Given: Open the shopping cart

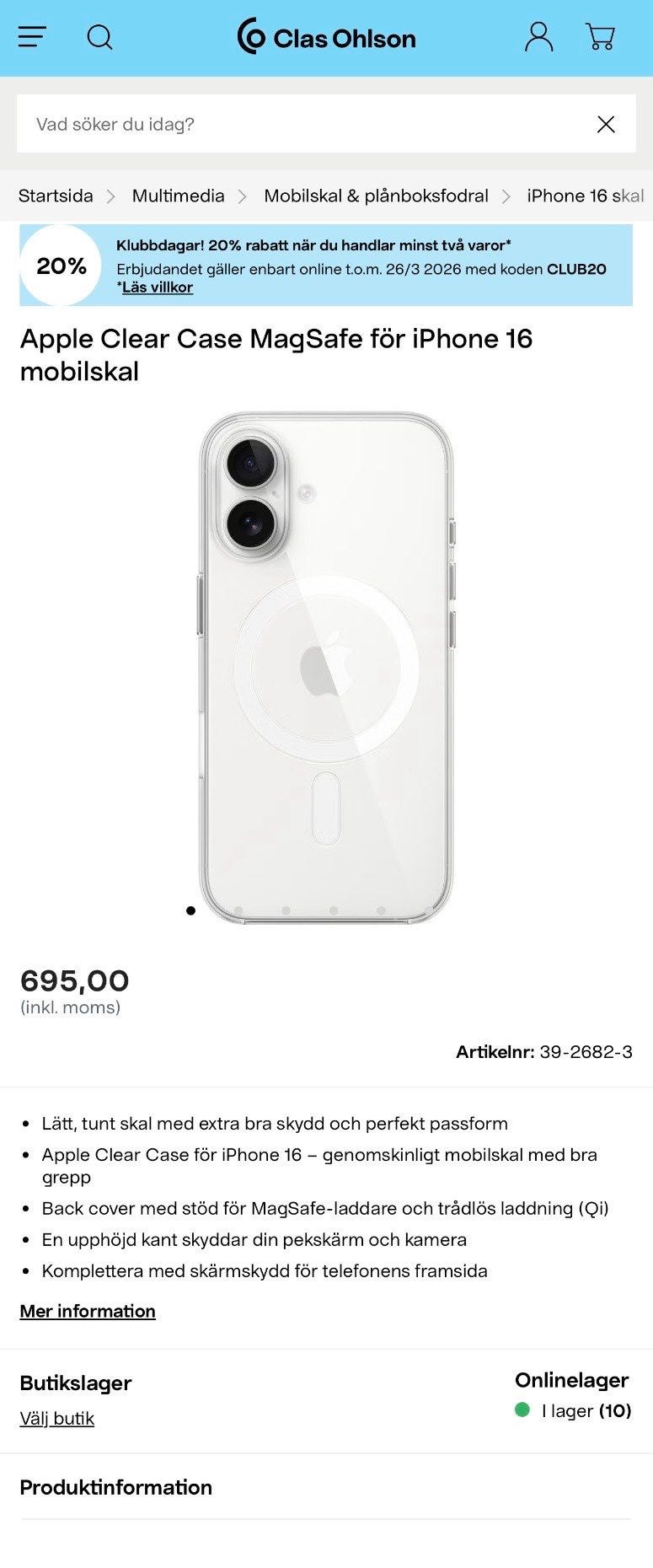Looking at the screenshot, I should (600, 37).
